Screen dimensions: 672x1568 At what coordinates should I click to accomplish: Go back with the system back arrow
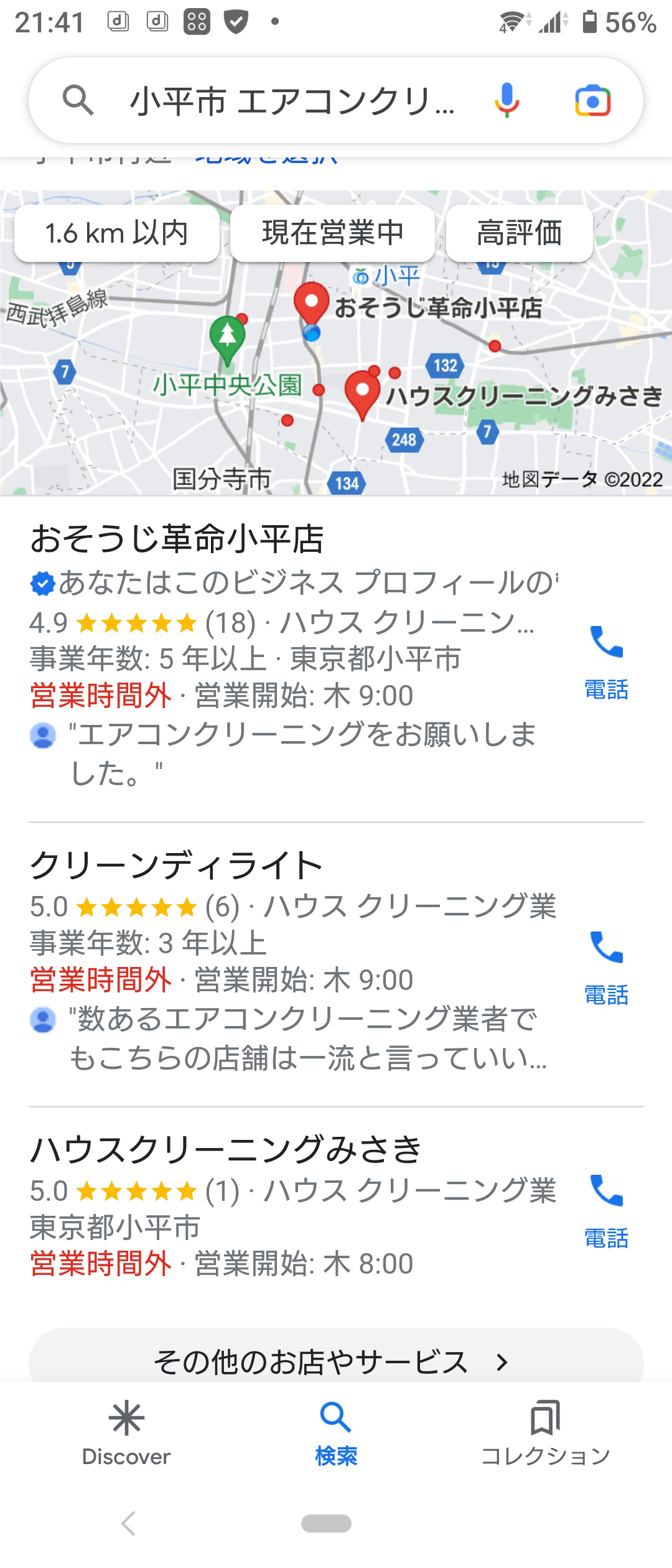(129, 1523)
